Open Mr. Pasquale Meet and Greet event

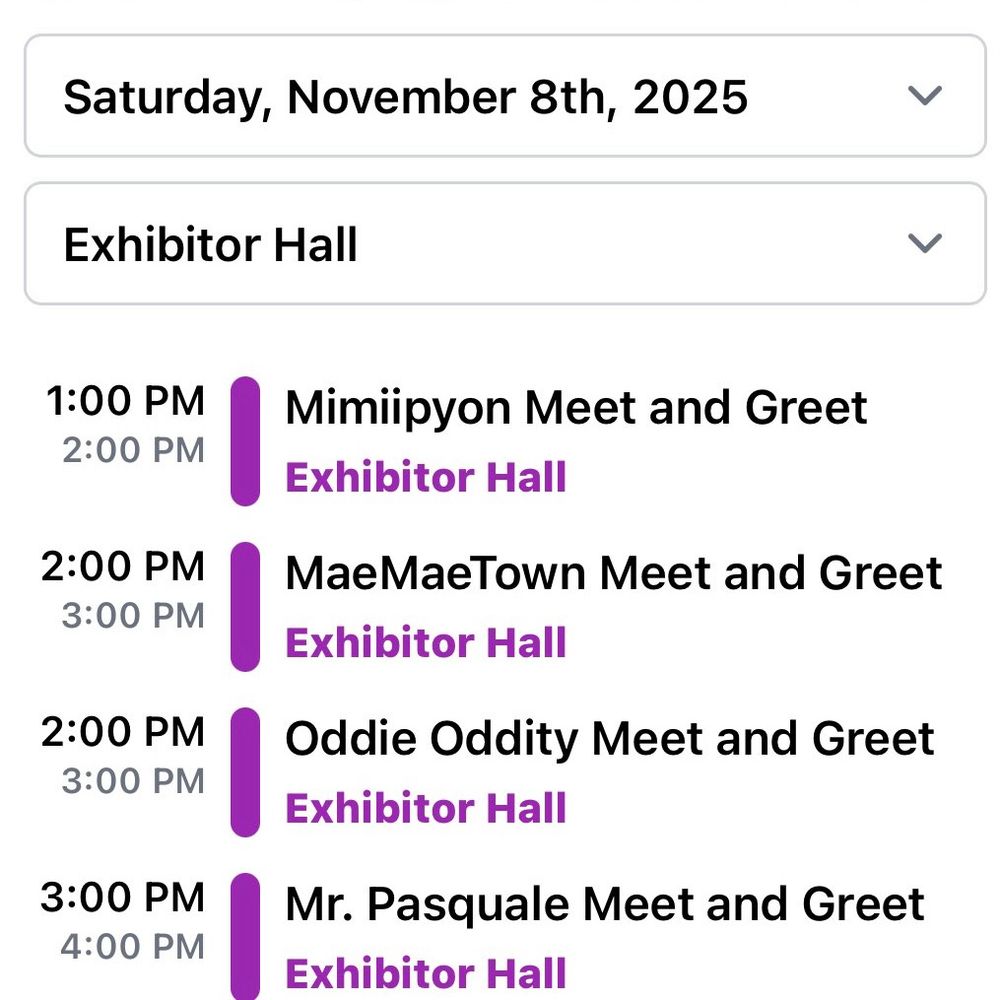coord(604,905)
